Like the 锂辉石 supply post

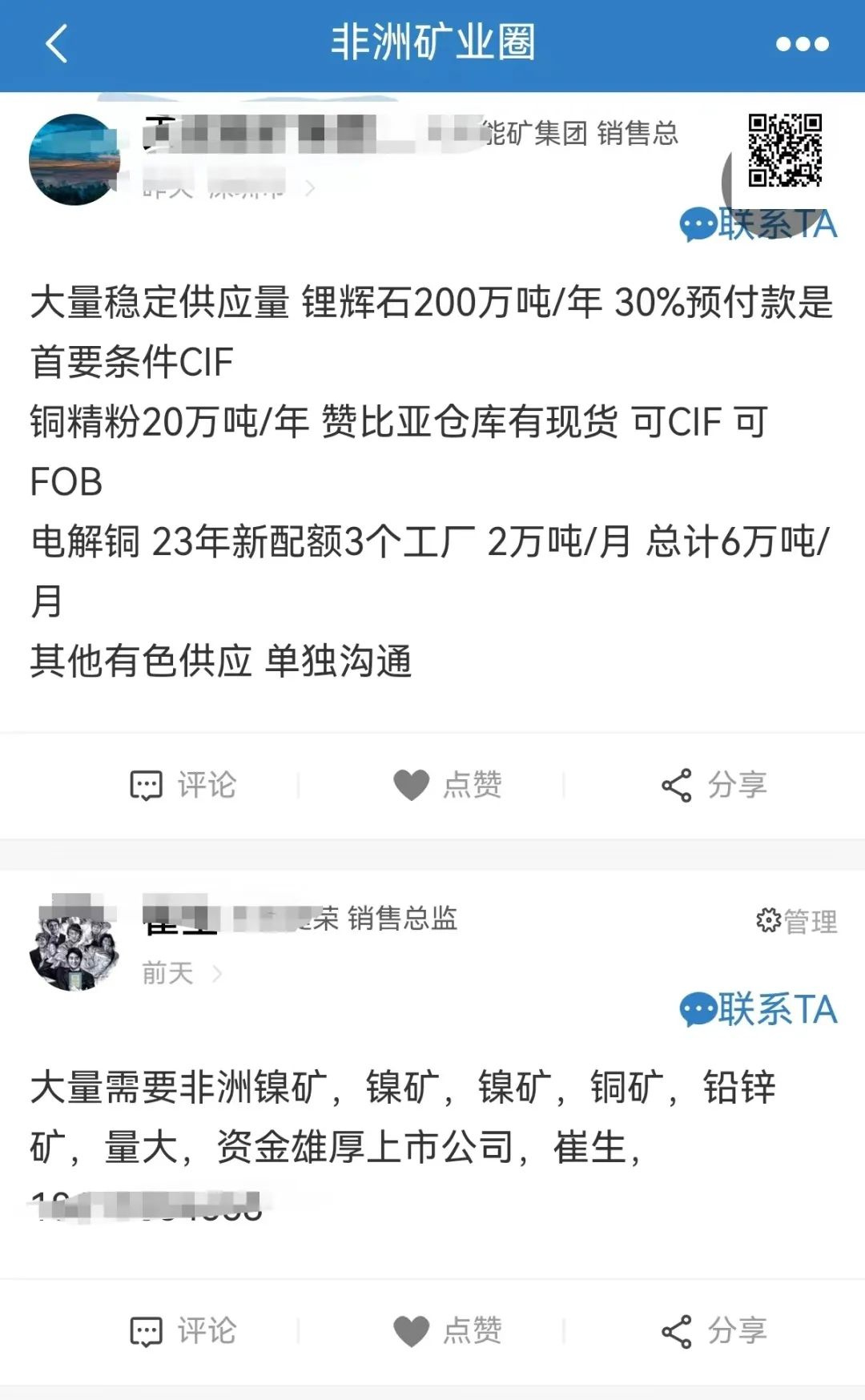448,785
